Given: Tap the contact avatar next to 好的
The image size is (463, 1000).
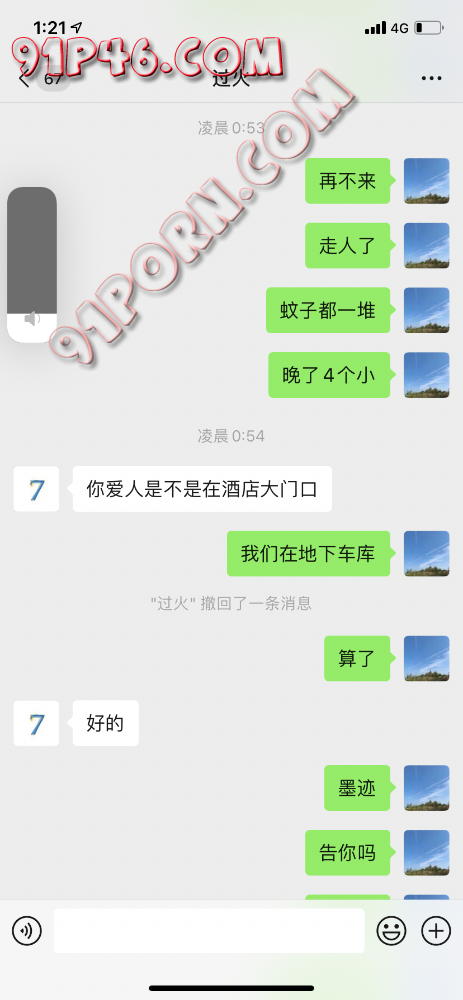Looking at the screenshot, I should (x=36, y=723).
